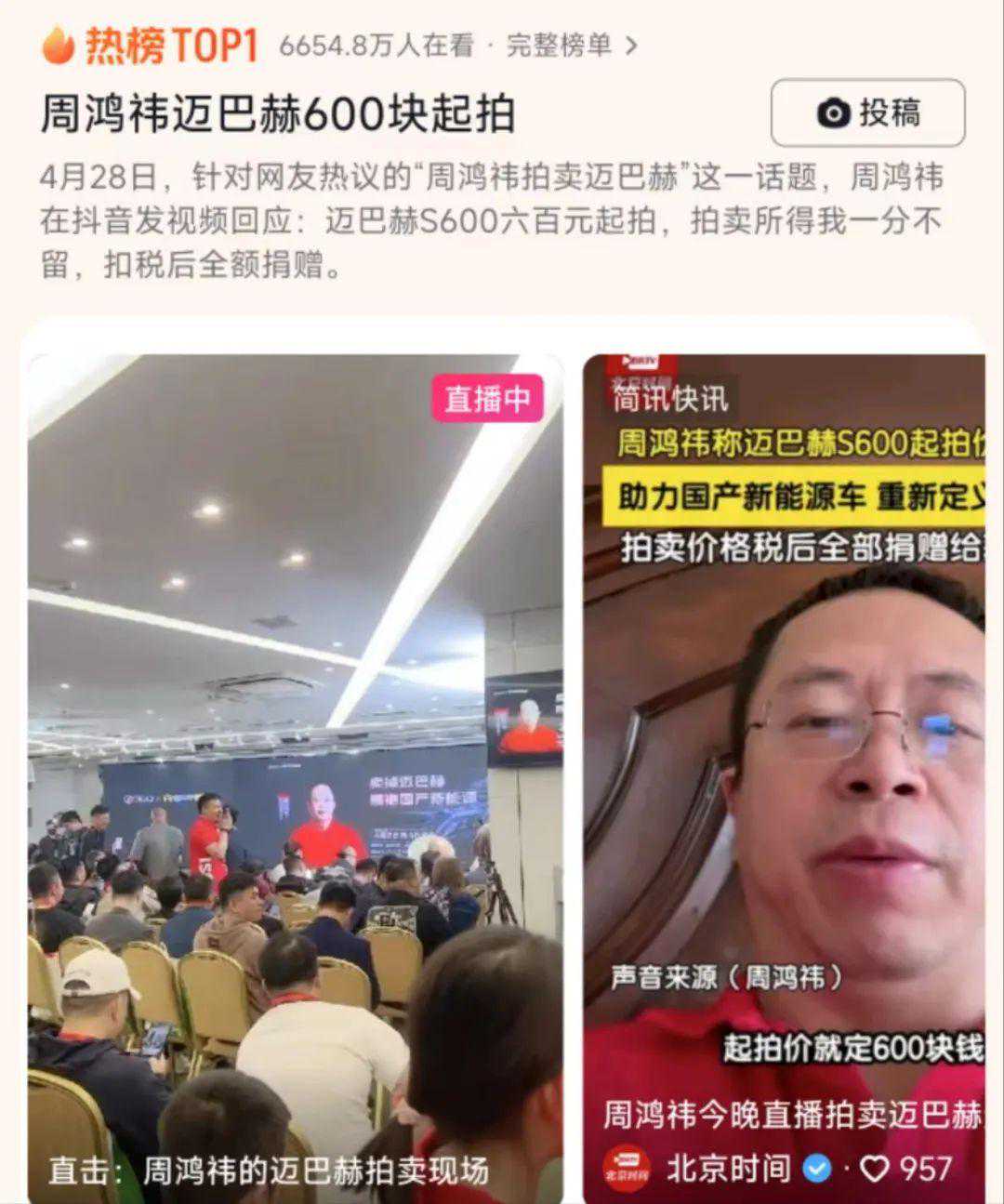Image resolution: width=1004 pixels, height=1204 pixels.
Task: Open the full ranking list 完整榜单
Action: (571, 45)
